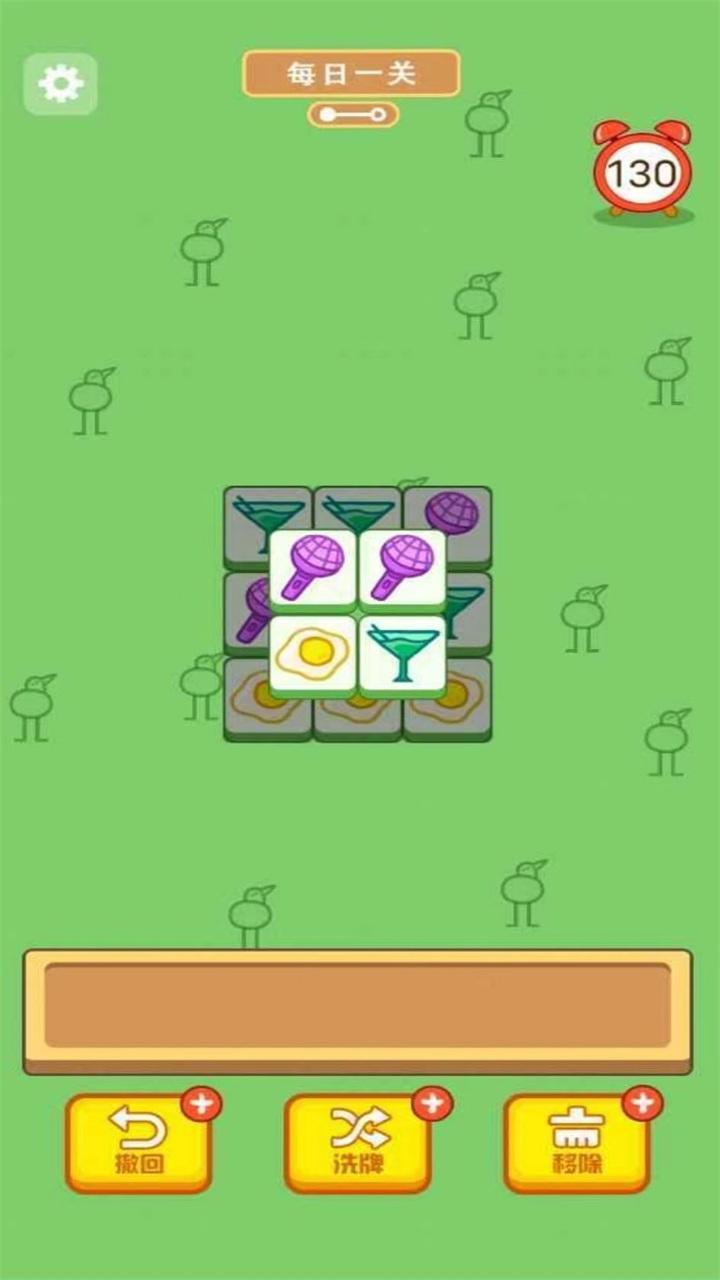Viewport: 720px width, 1280px height.
Task: Tap the 撤回 undo button
Action: coord(139,1143)
